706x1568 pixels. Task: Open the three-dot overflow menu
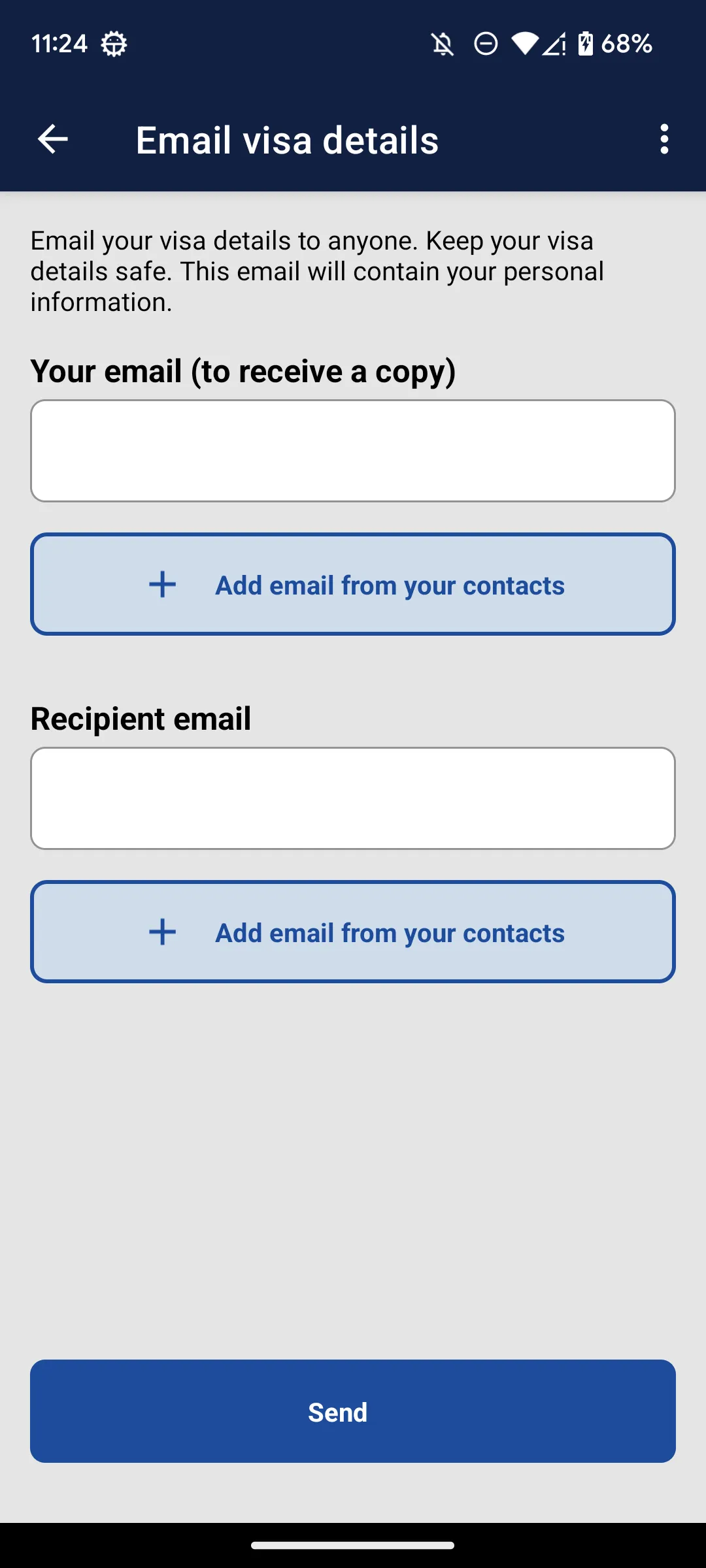tap(664, 139)
